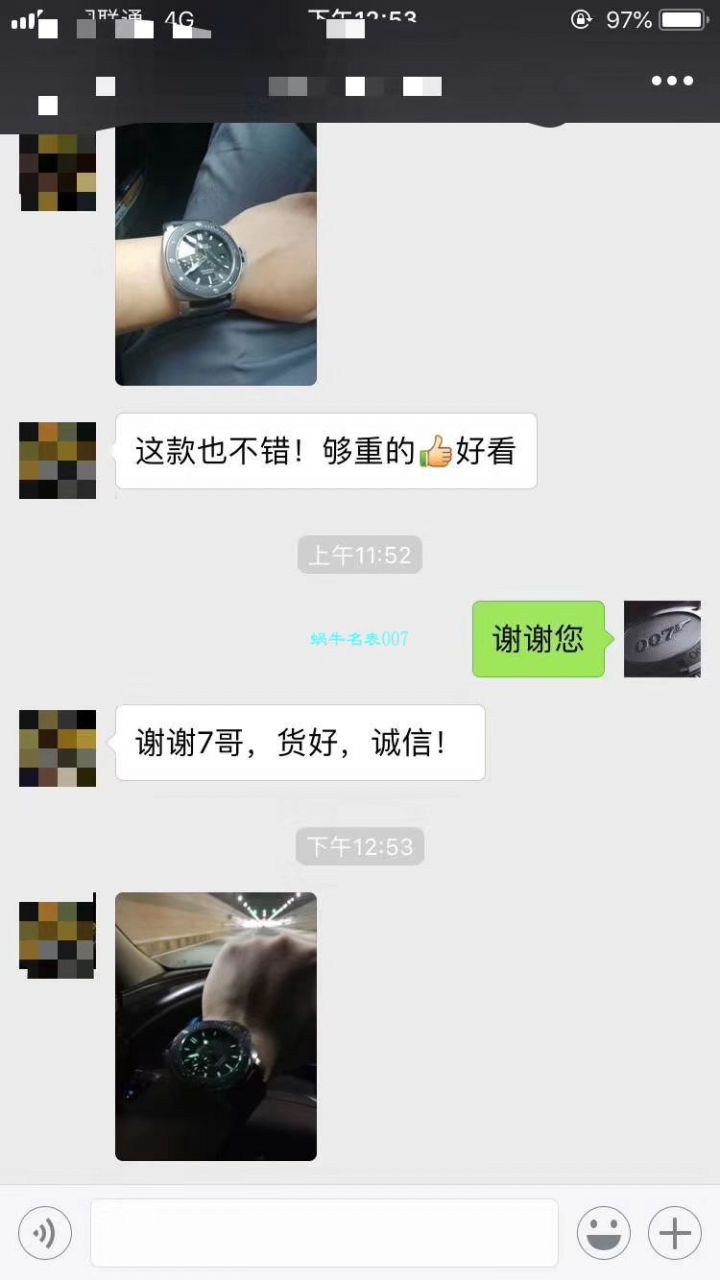Tap the voice input microphone icon

click(44, 1232)
